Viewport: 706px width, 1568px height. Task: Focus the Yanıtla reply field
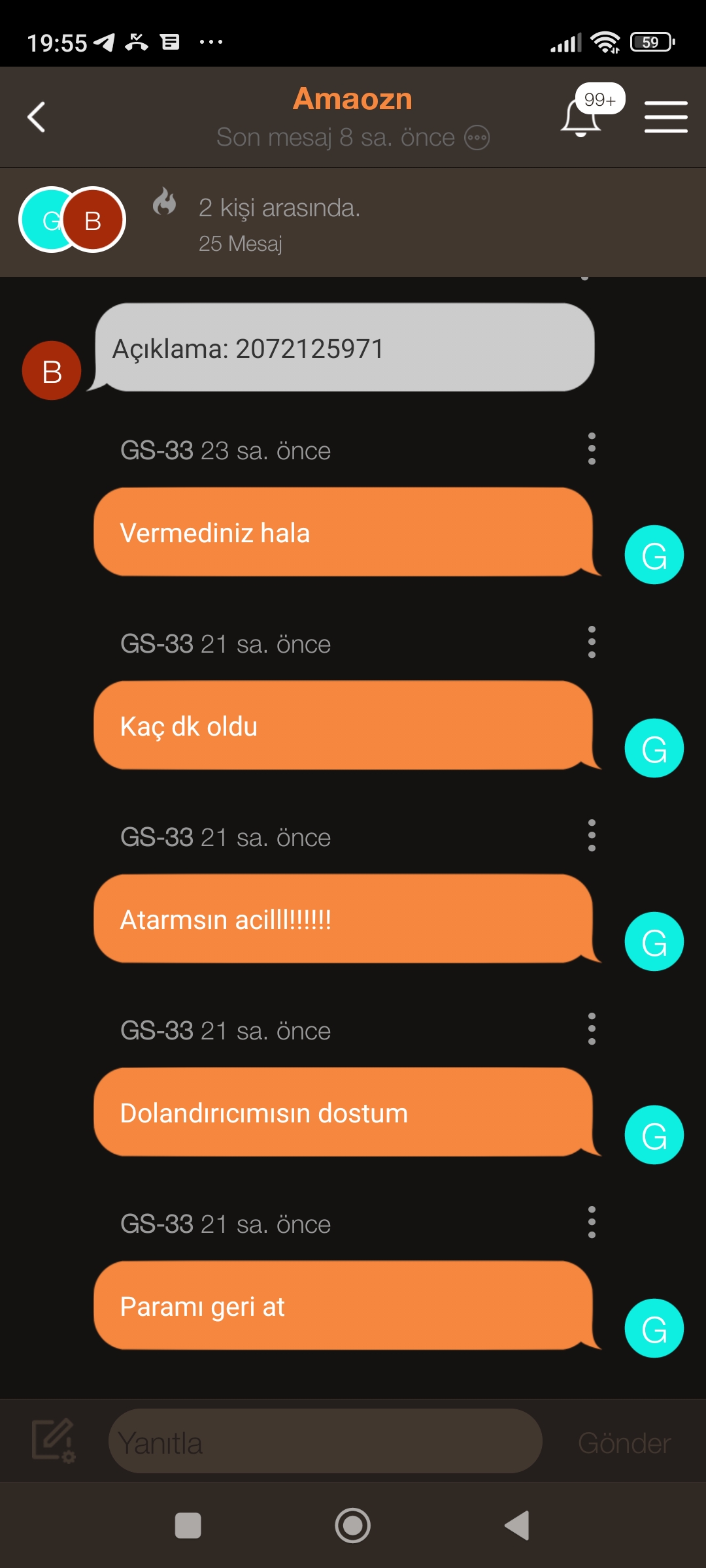tap(325, 1441)
